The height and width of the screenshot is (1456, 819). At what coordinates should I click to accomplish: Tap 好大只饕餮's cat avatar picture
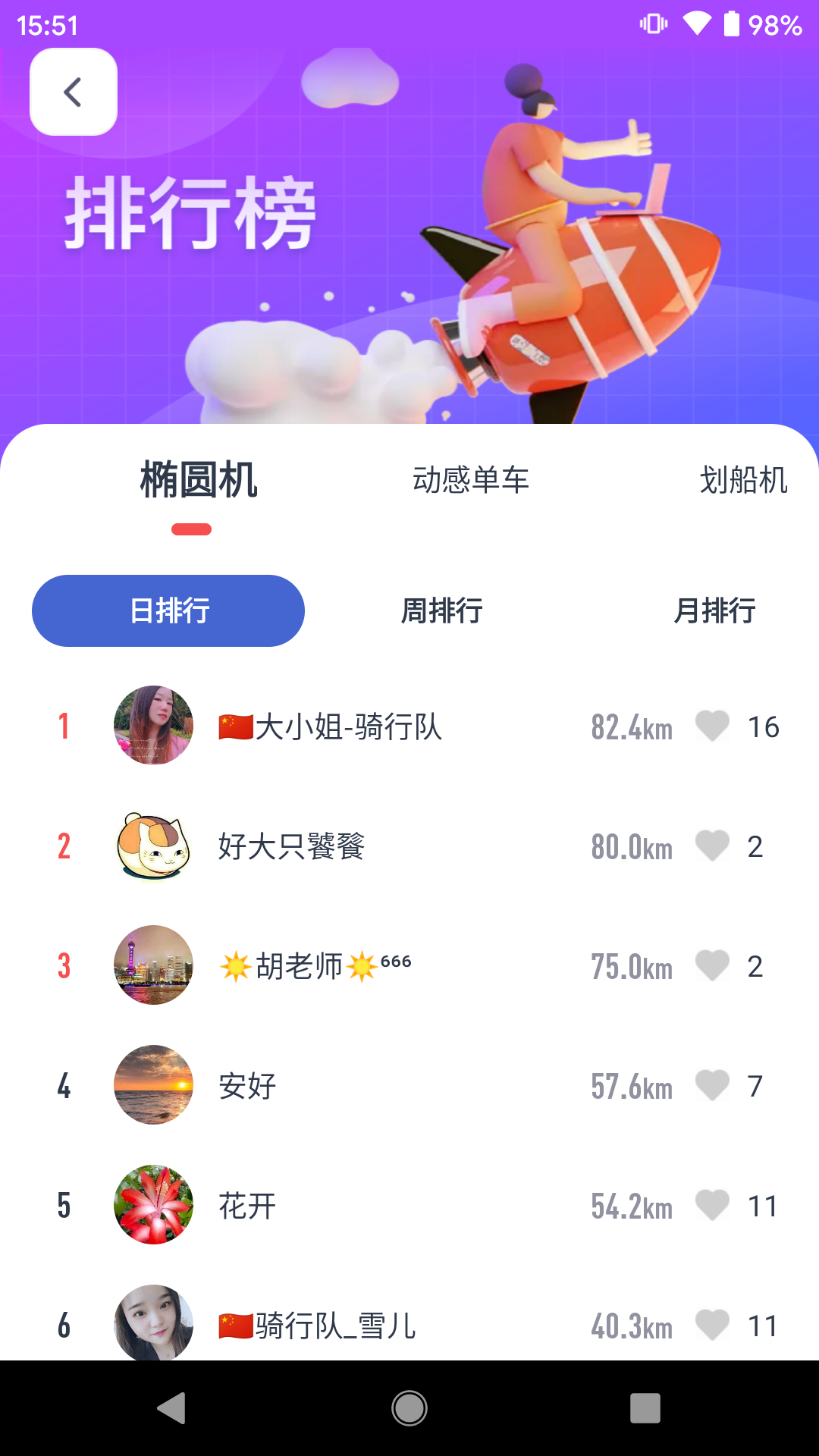click(153, 846)
